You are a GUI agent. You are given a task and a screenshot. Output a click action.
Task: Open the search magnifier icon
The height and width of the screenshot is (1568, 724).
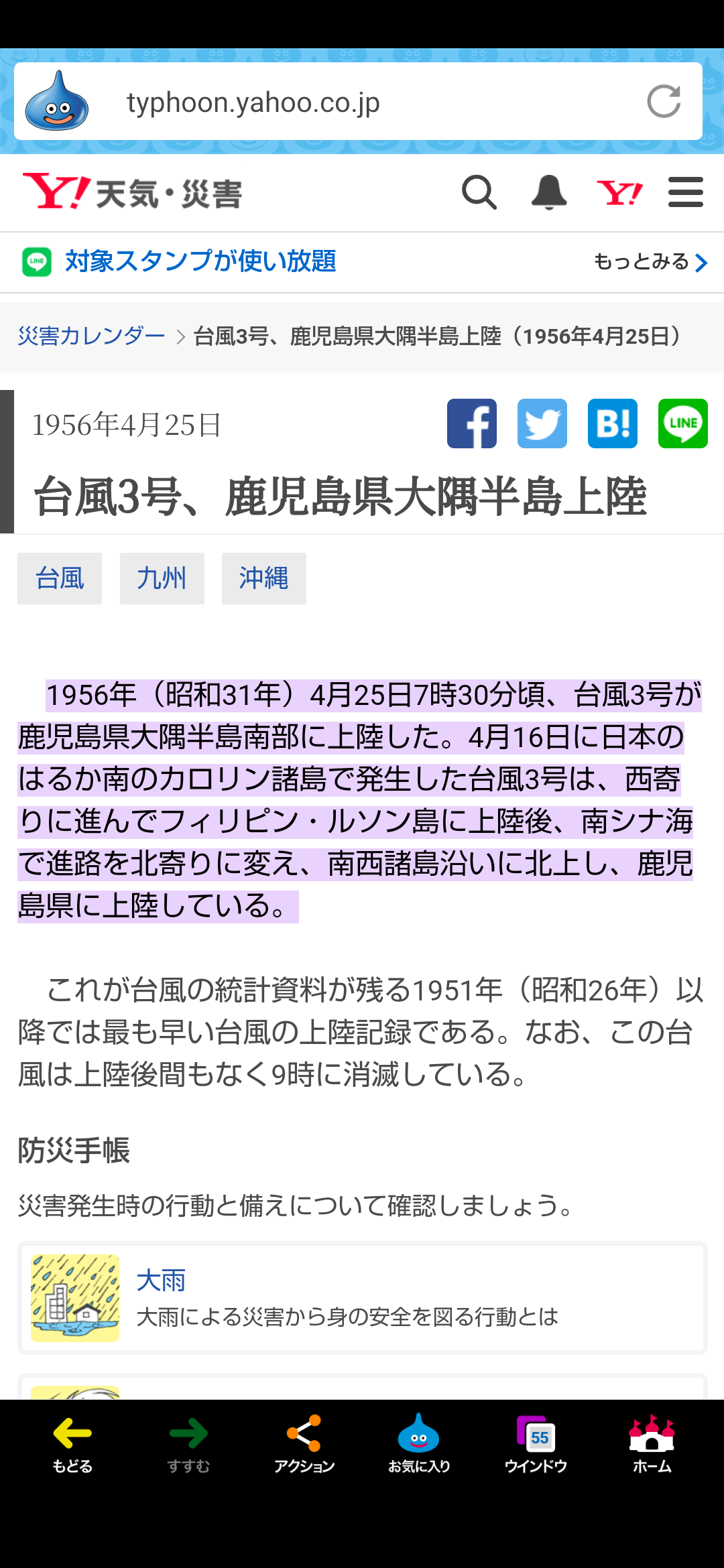pyautogui.click(x=479, y=193)
